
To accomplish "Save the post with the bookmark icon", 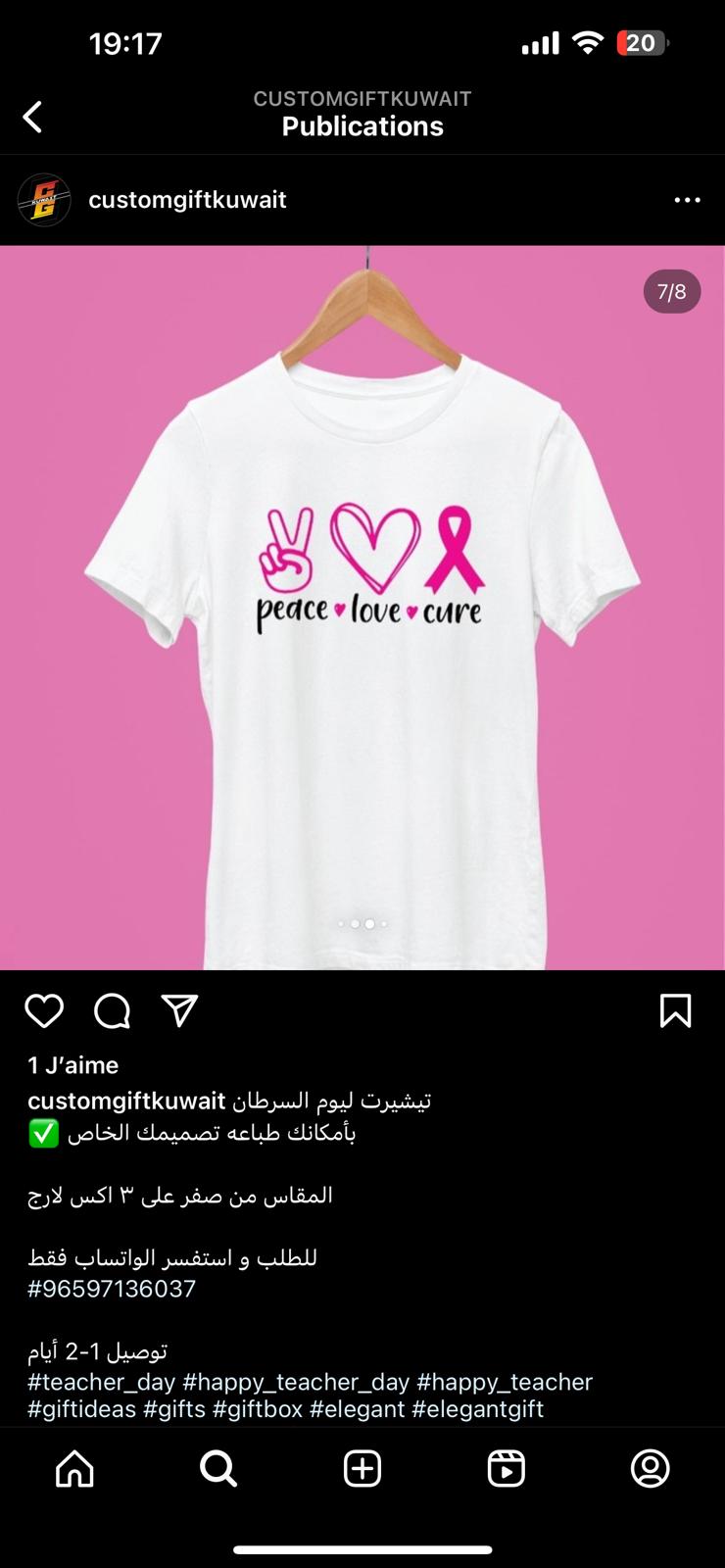I will click(675, 1010).
